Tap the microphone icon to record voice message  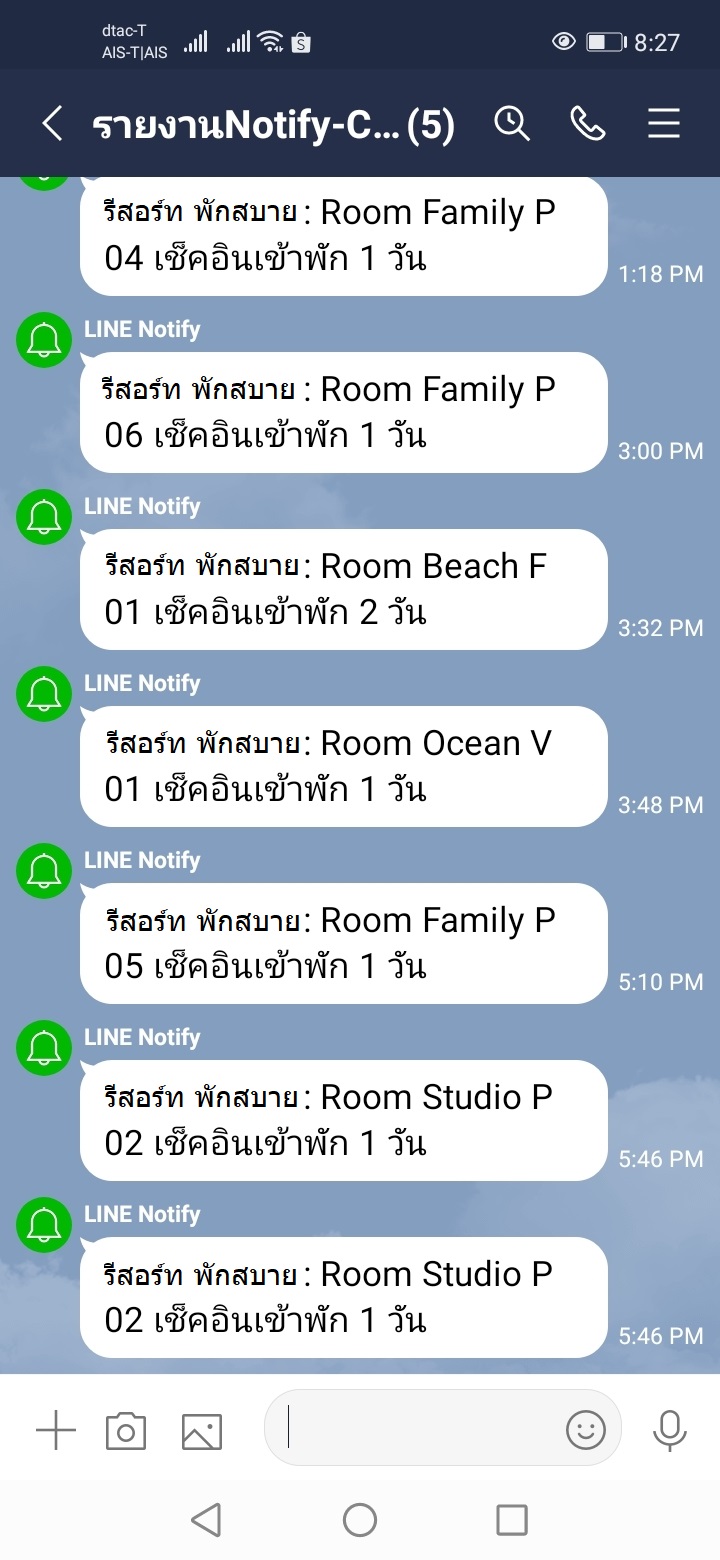(x=668, y=1430)
